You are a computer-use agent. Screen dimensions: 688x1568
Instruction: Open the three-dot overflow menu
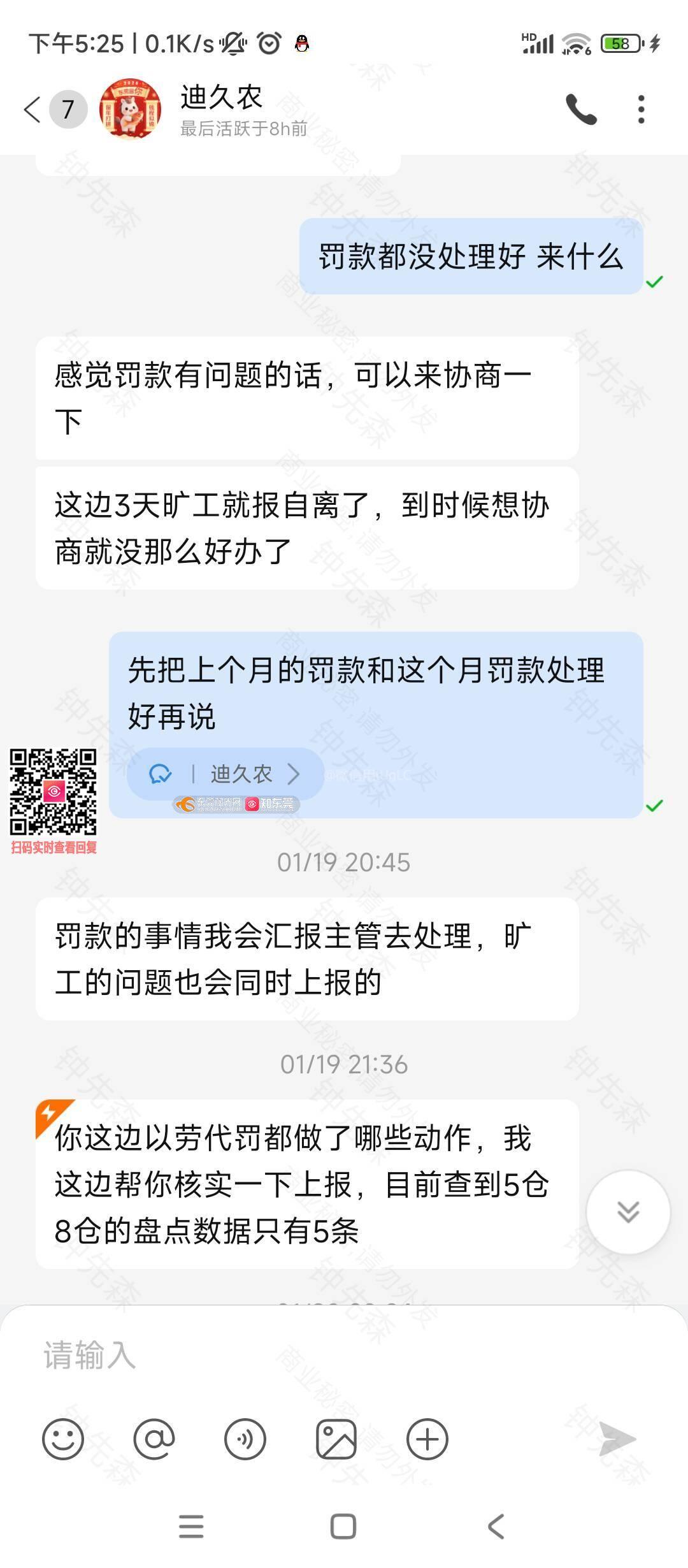641,110
